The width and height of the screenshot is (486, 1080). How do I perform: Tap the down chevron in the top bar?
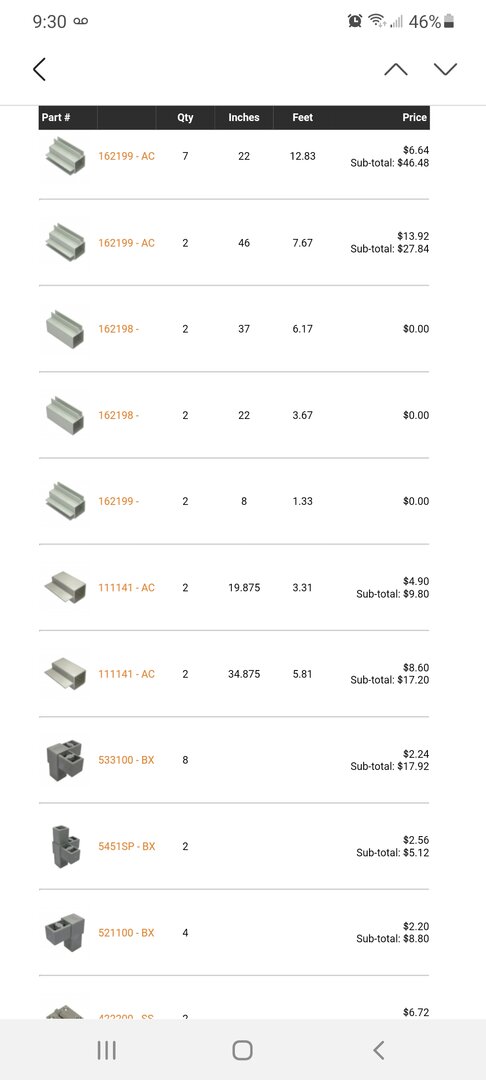tap(445, 69)
